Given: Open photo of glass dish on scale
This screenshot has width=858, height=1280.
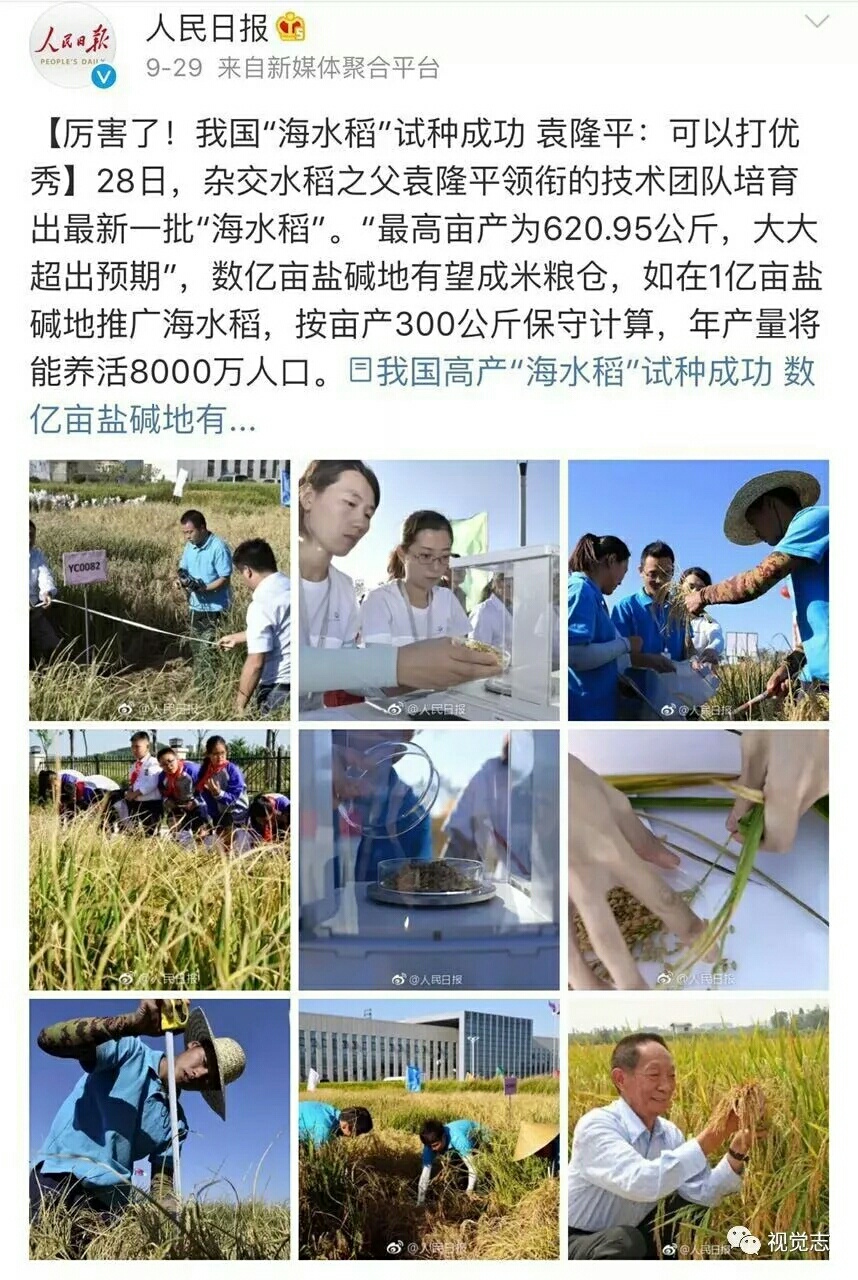Looking at the screenshot, I should (429, 860).
